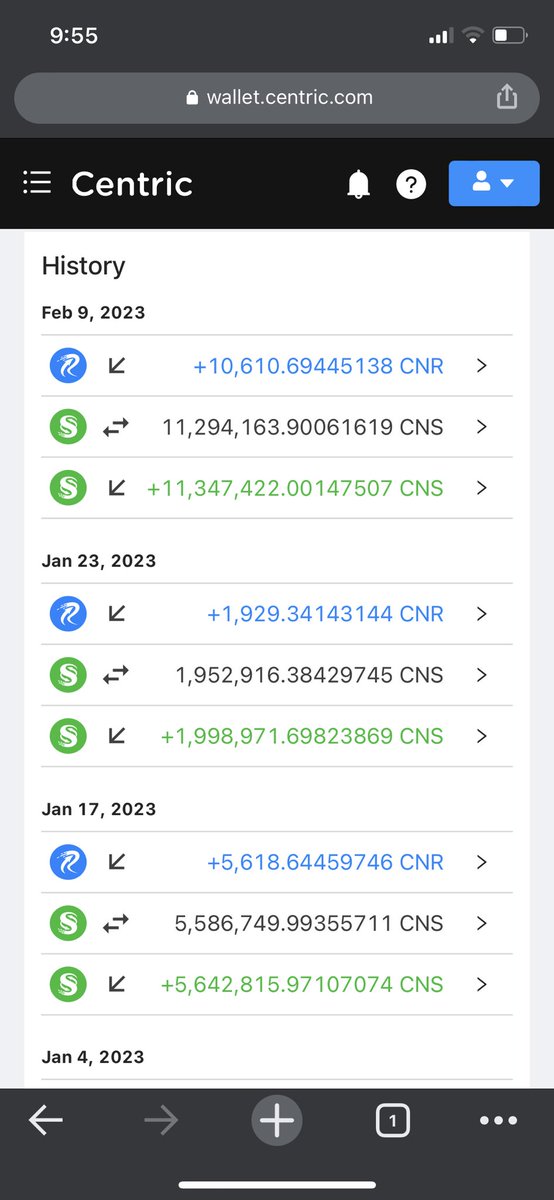Image resolution: width=554 pixels, height=1200 pixels.
Task: Open the +1,929.34143144 CNR transaction
Action: tap(277, 614)
